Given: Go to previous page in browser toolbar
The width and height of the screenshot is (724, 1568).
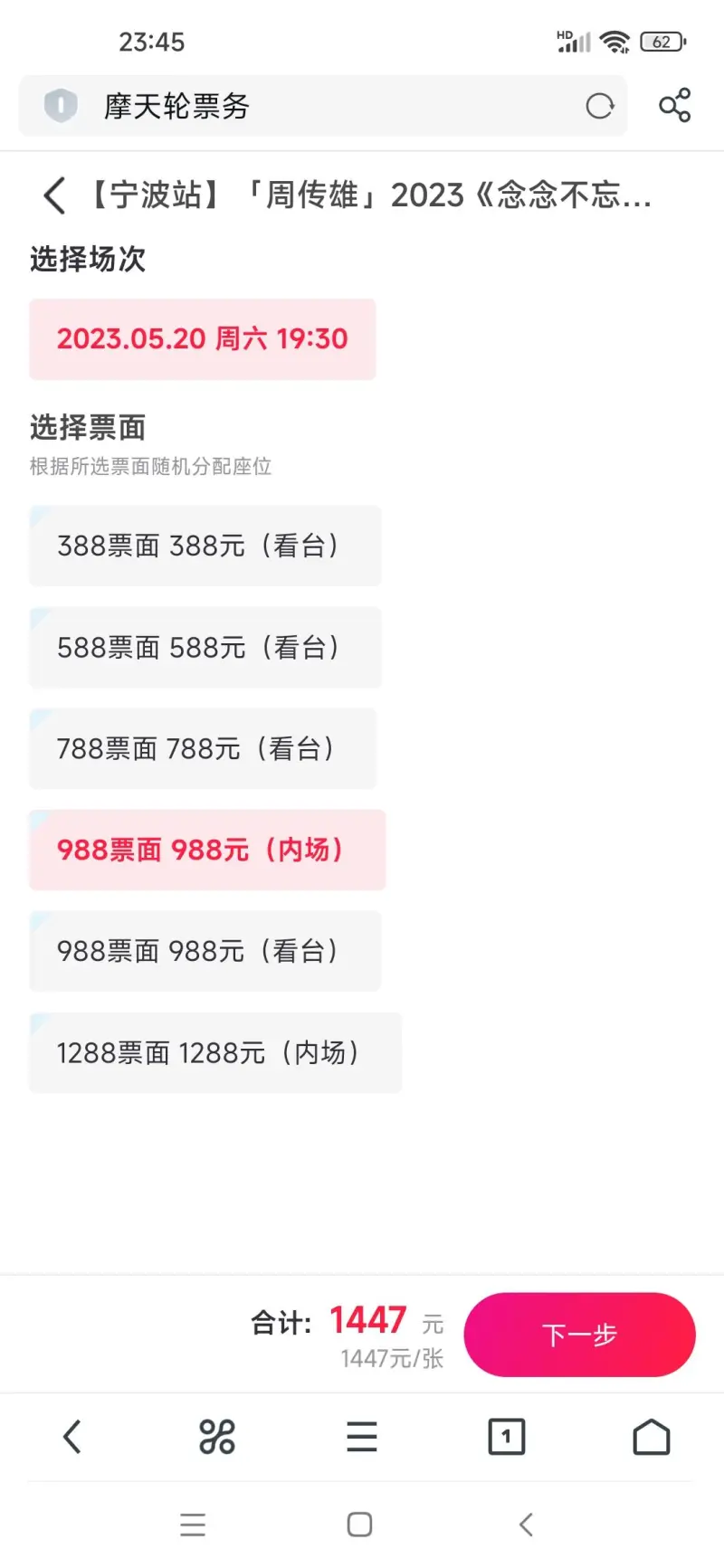Looking at the screenshot, I should click(72, 1436).
